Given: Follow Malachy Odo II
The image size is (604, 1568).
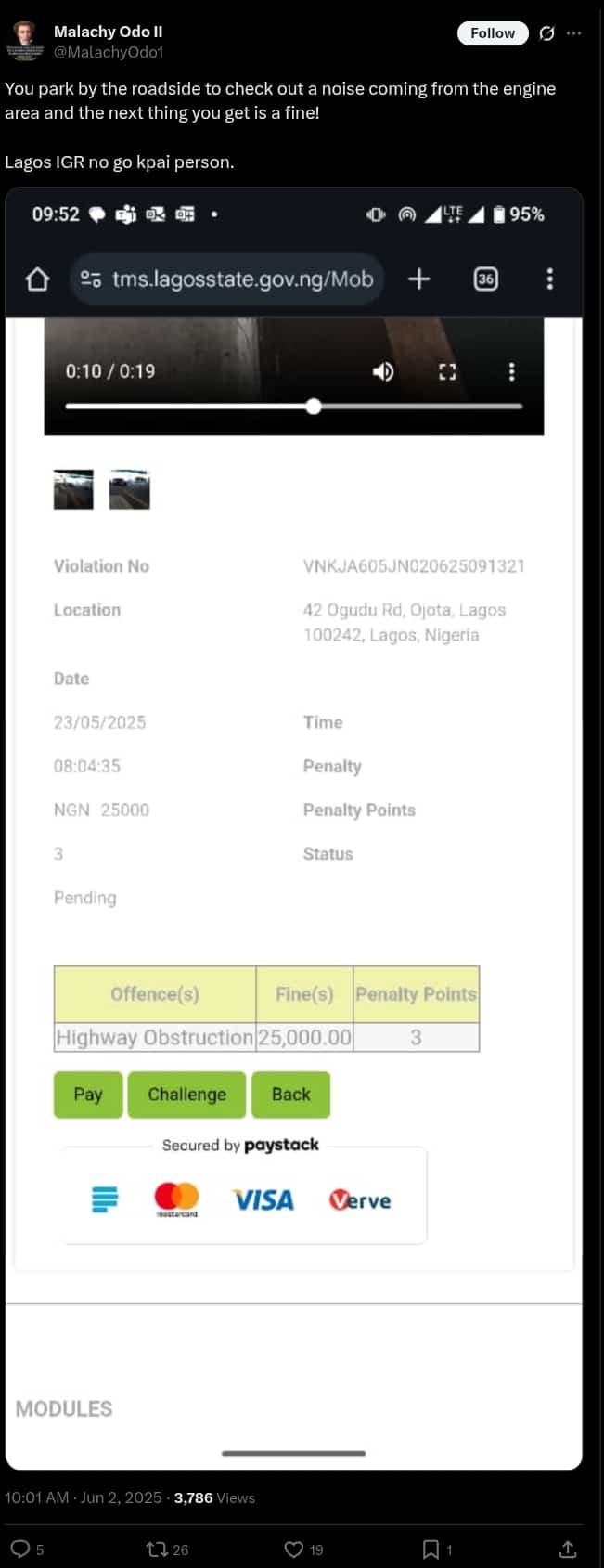Looking at the screenshot, I should (492, 33).
